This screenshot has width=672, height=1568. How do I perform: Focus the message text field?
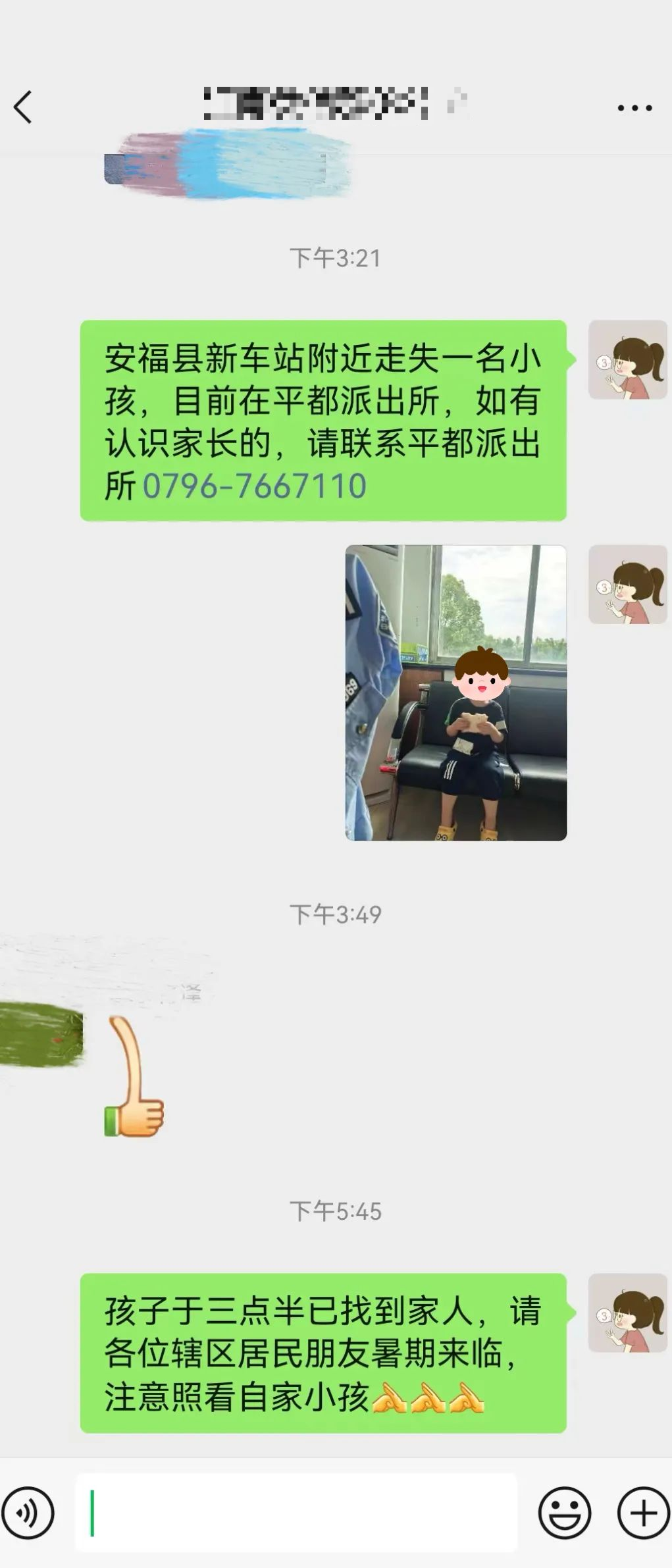(x=296, y=1513)
